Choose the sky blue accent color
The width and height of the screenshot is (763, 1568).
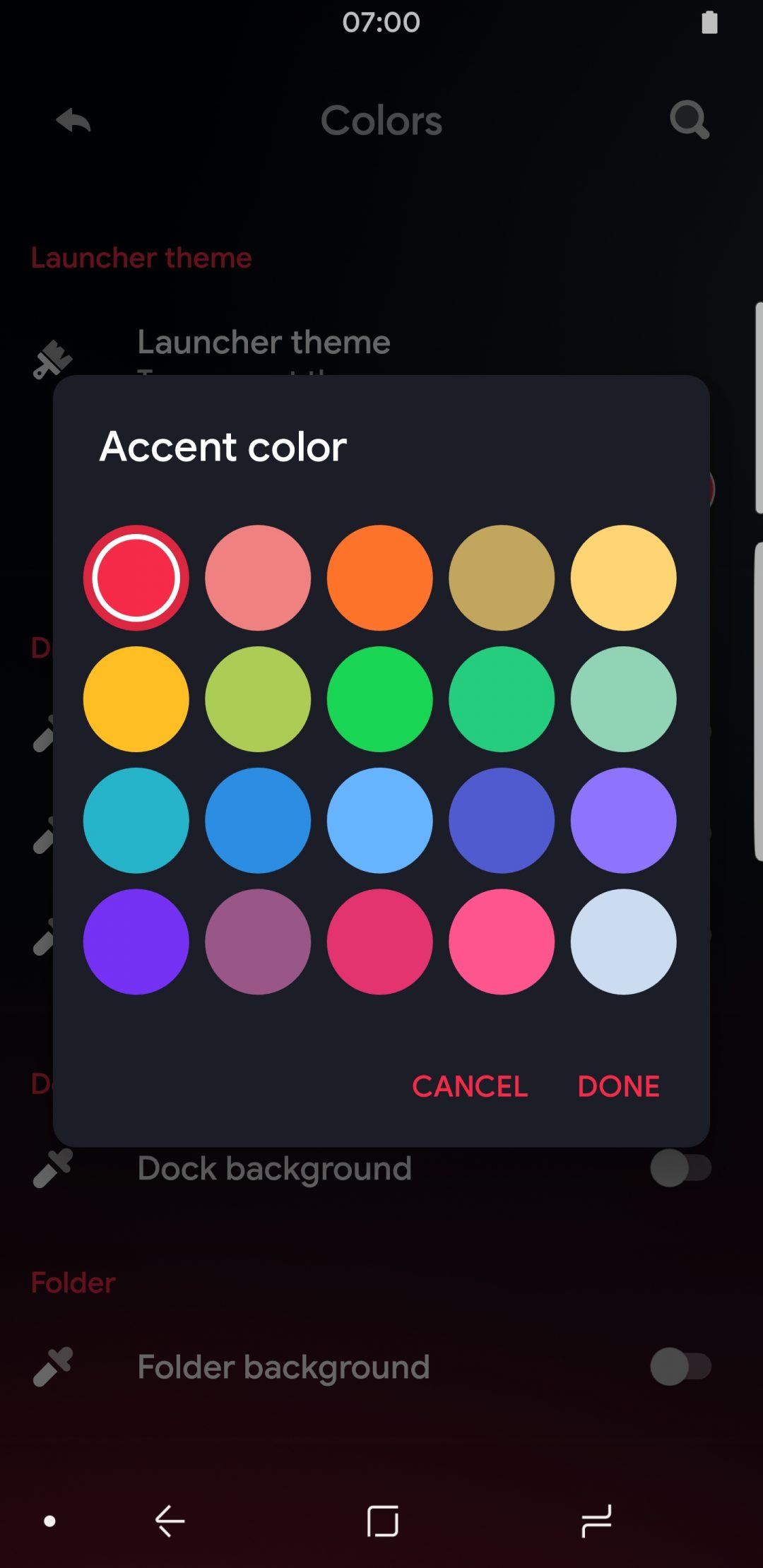click(380, 821)
